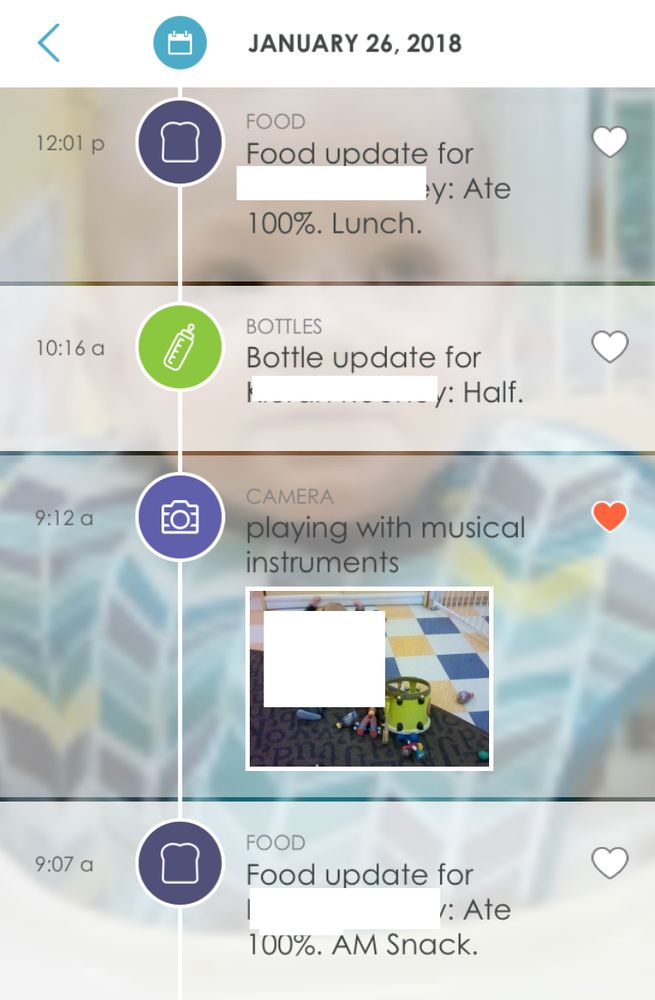This screenshot has width=655, height=1000.
Task: Open the 9:07 a AM Snack entry
Action: (378, 908)
